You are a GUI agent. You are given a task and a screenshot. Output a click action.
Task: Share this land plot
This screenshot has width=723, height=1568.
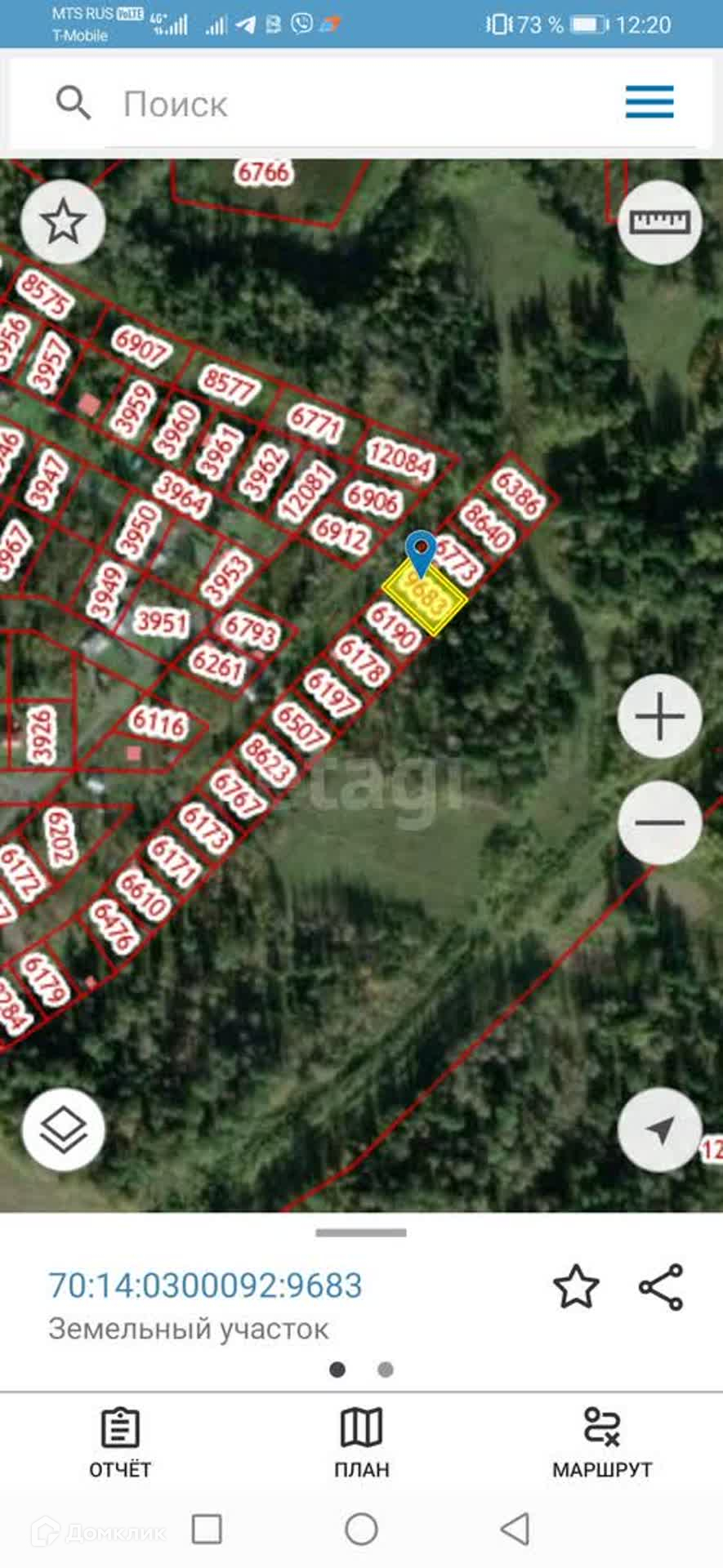click(x=660, y=1287)
